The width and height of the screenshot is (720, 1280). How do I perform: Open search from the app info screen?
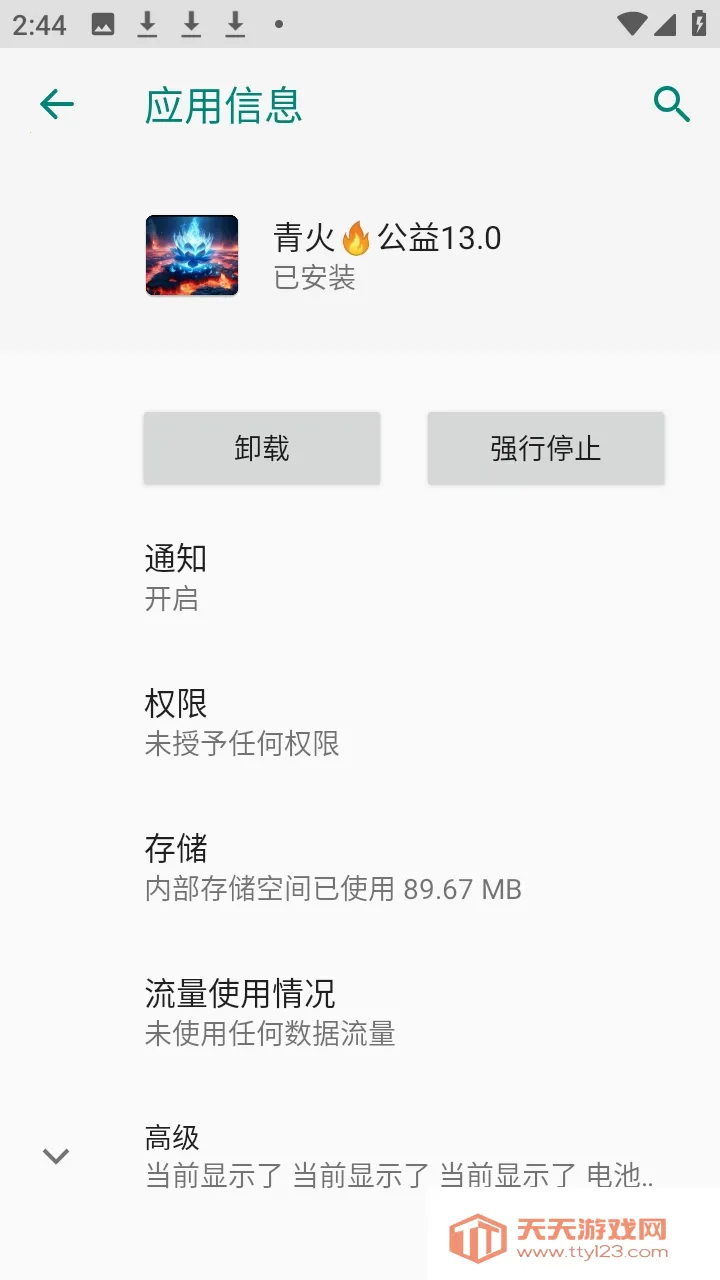pos(670,103)
